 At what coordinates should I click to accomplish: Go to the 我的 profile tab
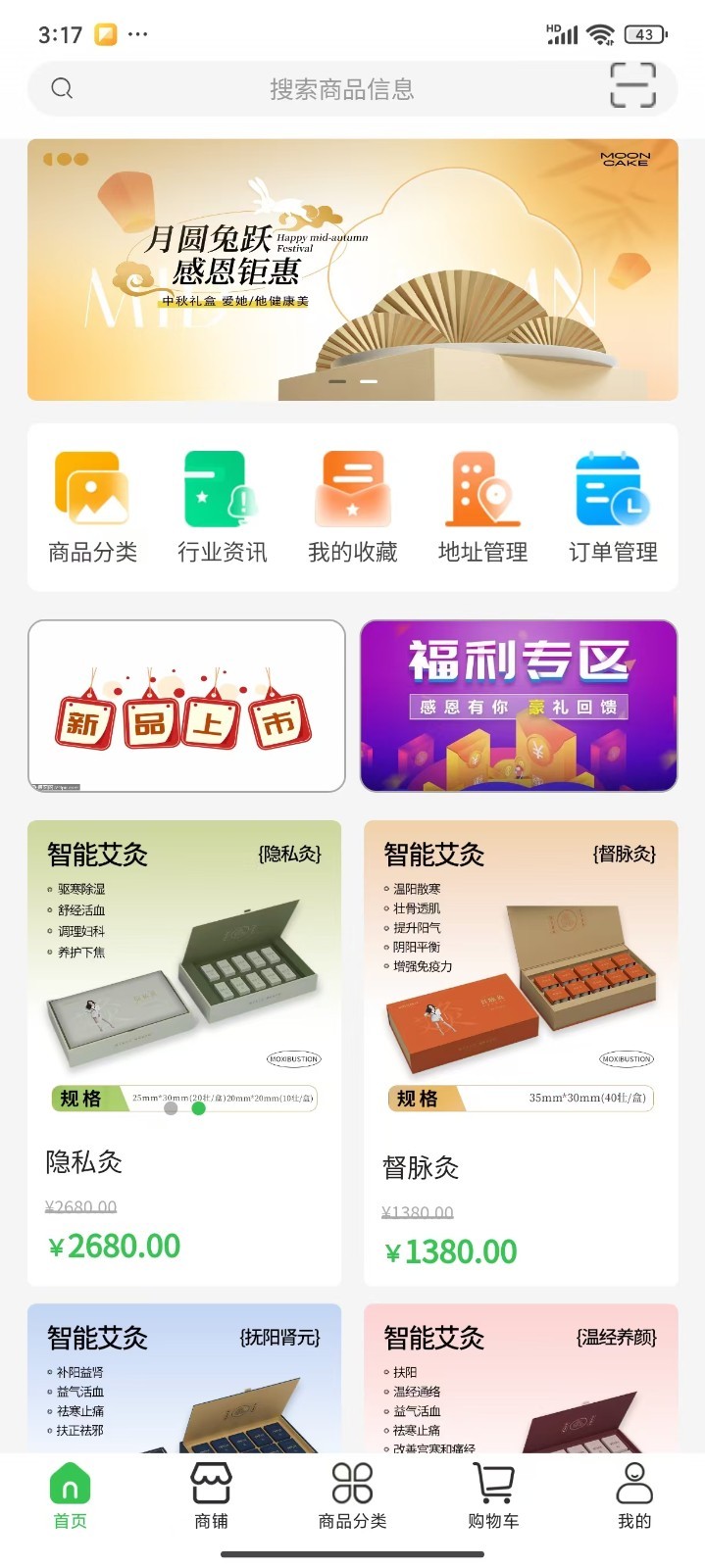click(634, 1496)
